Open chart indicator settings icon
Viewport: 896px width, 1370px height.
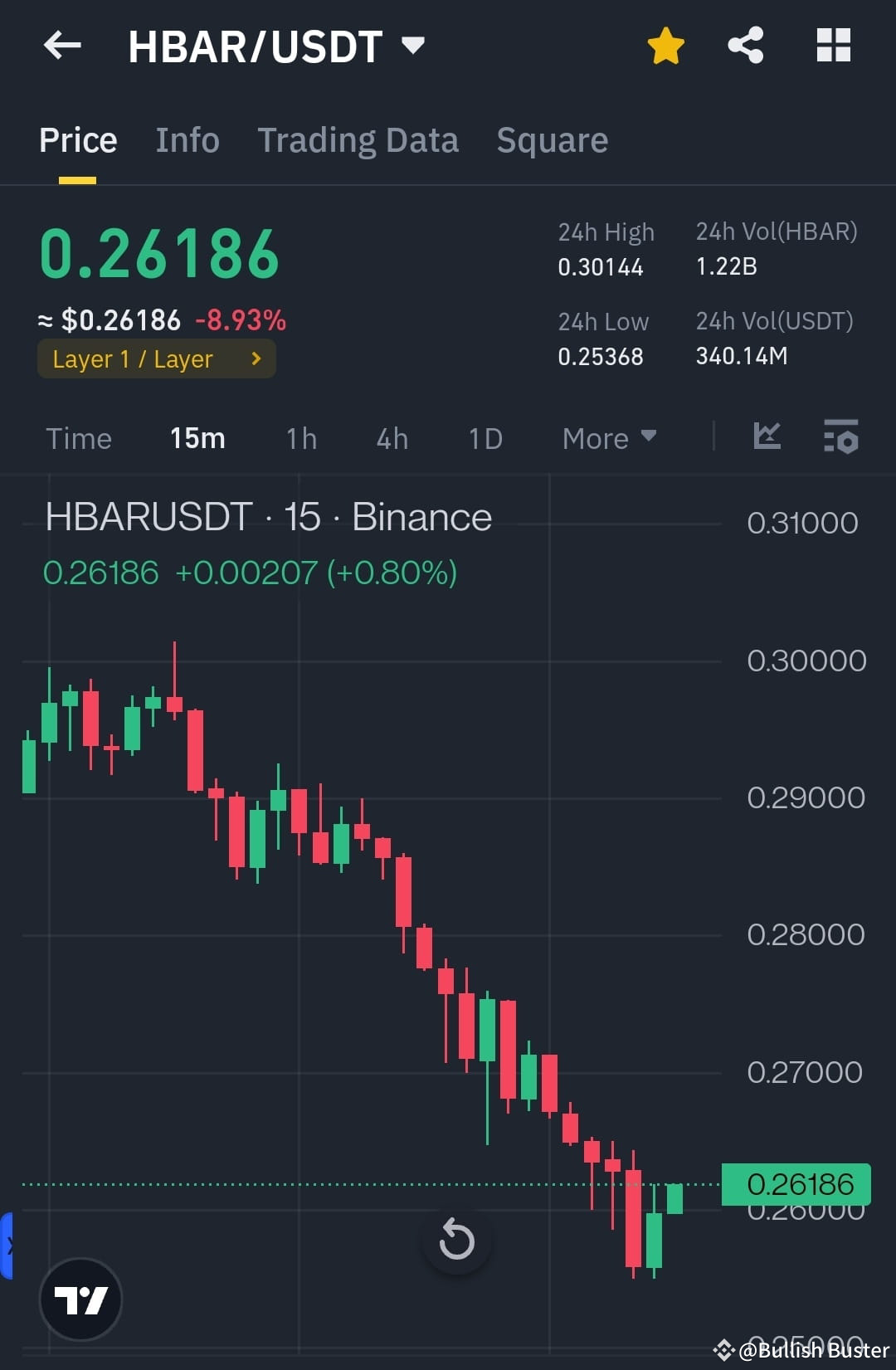pyautogui.click(x=840, y=437)
